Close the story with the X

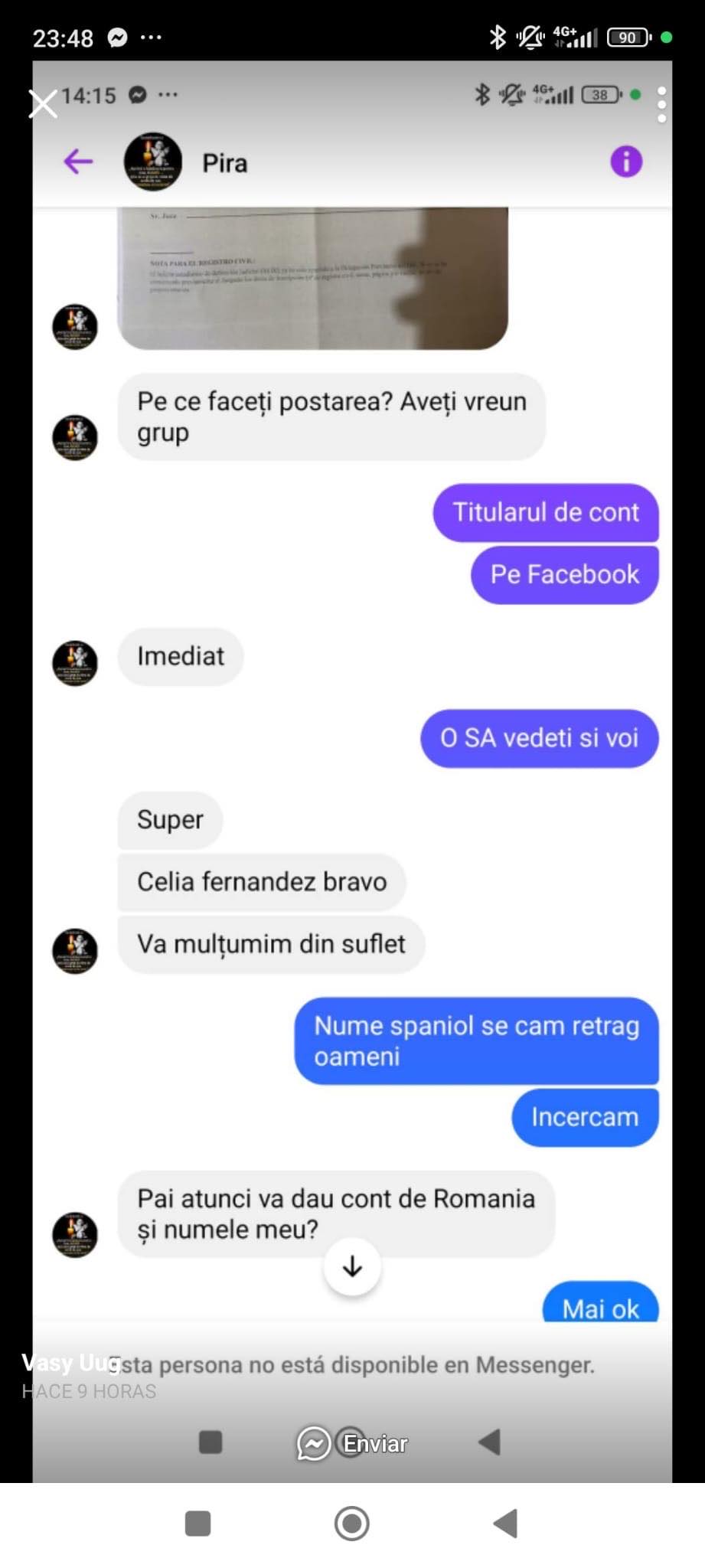[43, 103]
